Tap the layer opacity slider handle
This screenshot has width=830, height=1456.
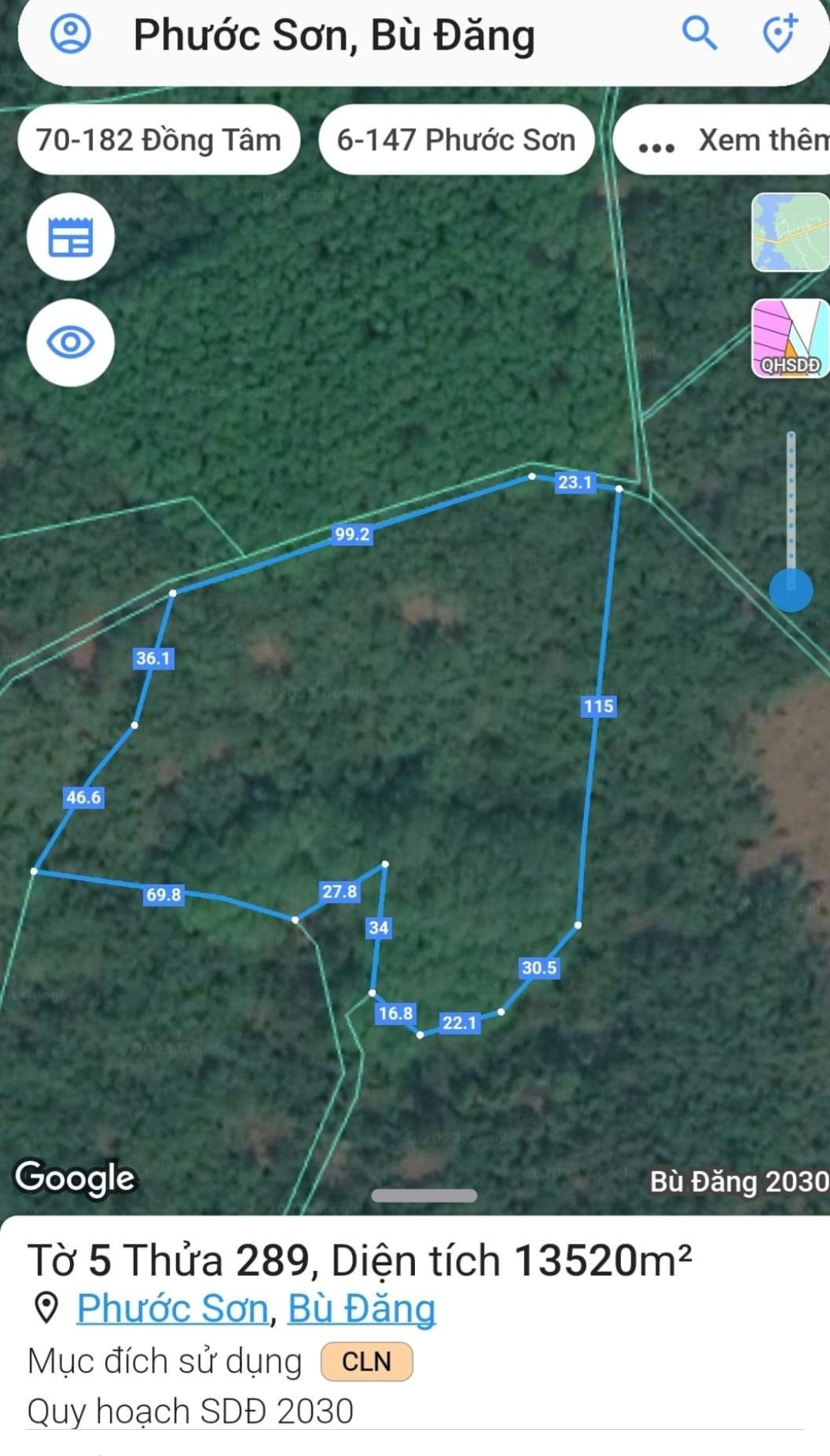pos(791,590)
